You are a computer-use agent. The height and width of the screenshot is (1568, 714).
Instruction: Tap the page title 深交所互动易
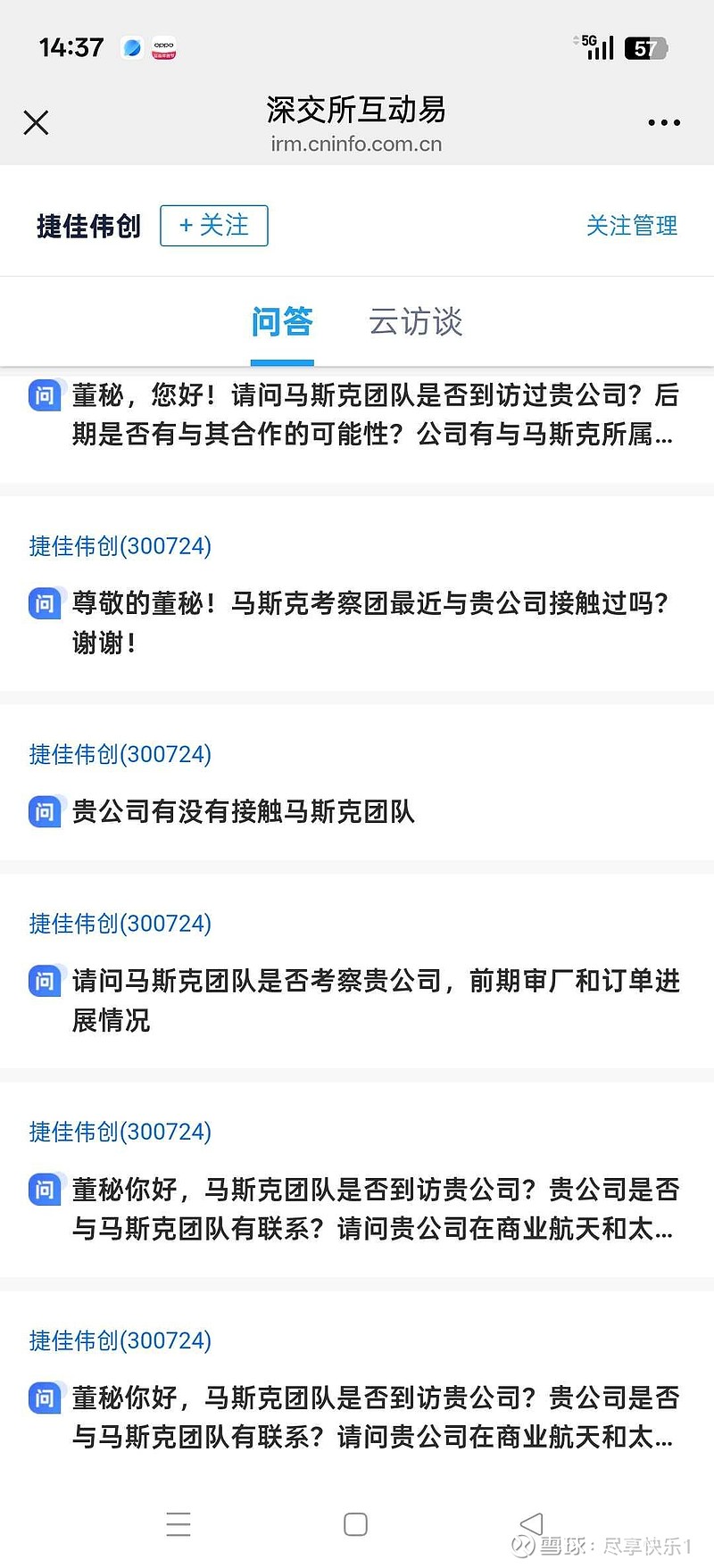356,110
